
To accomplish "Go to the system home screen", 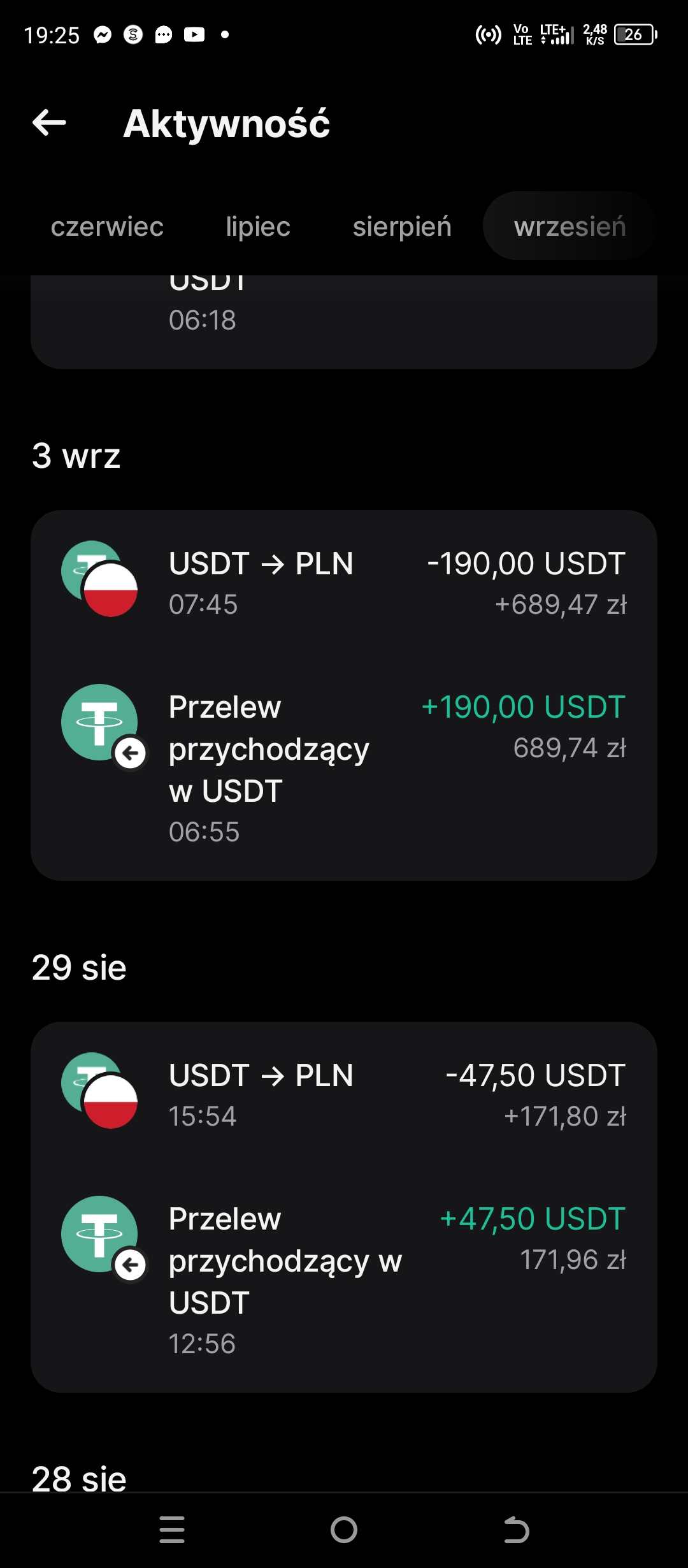I will click(x=344, y=1529).
